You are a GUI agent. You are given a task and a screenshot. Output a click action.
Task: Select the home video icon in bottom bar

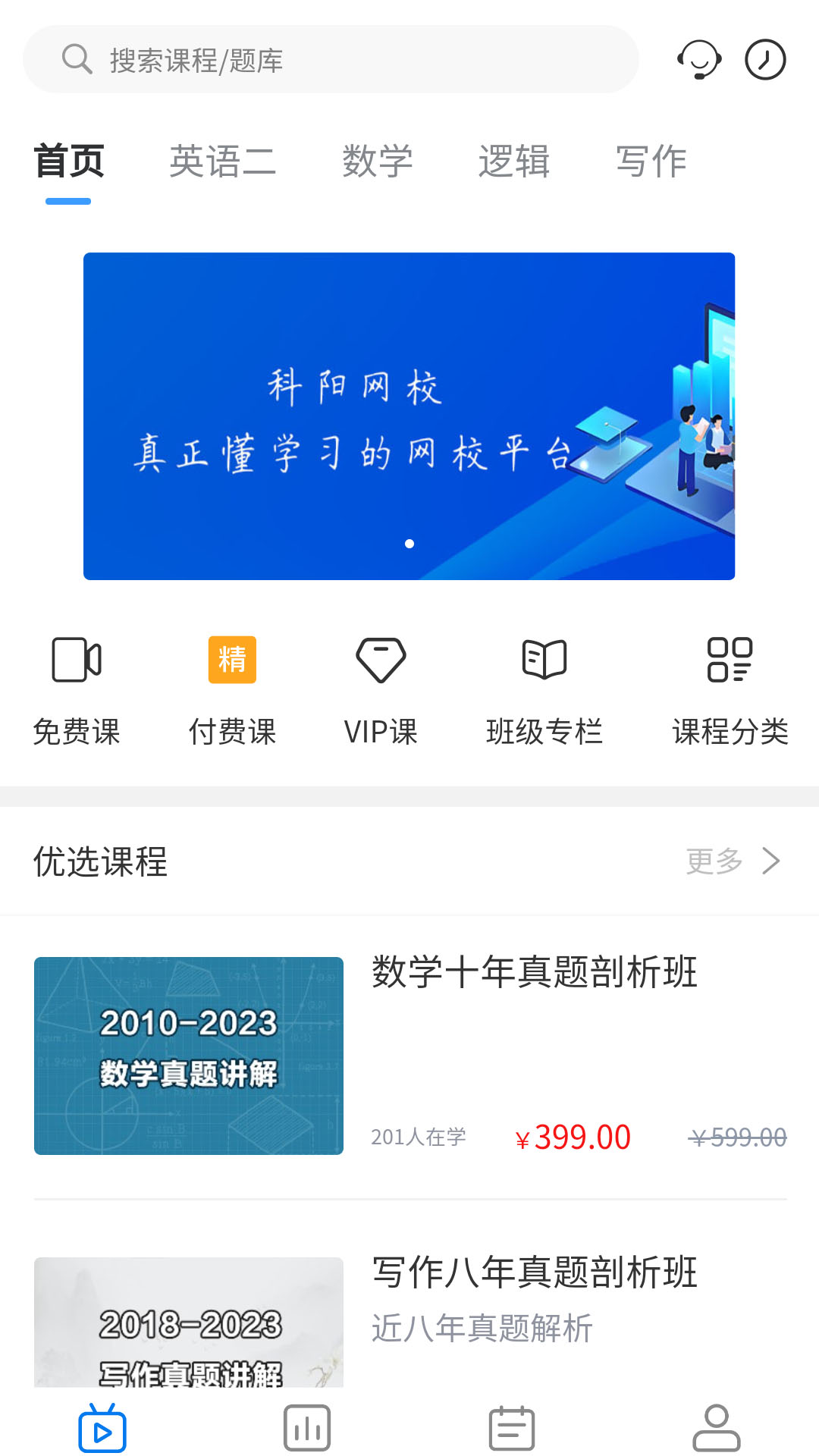102,1427
